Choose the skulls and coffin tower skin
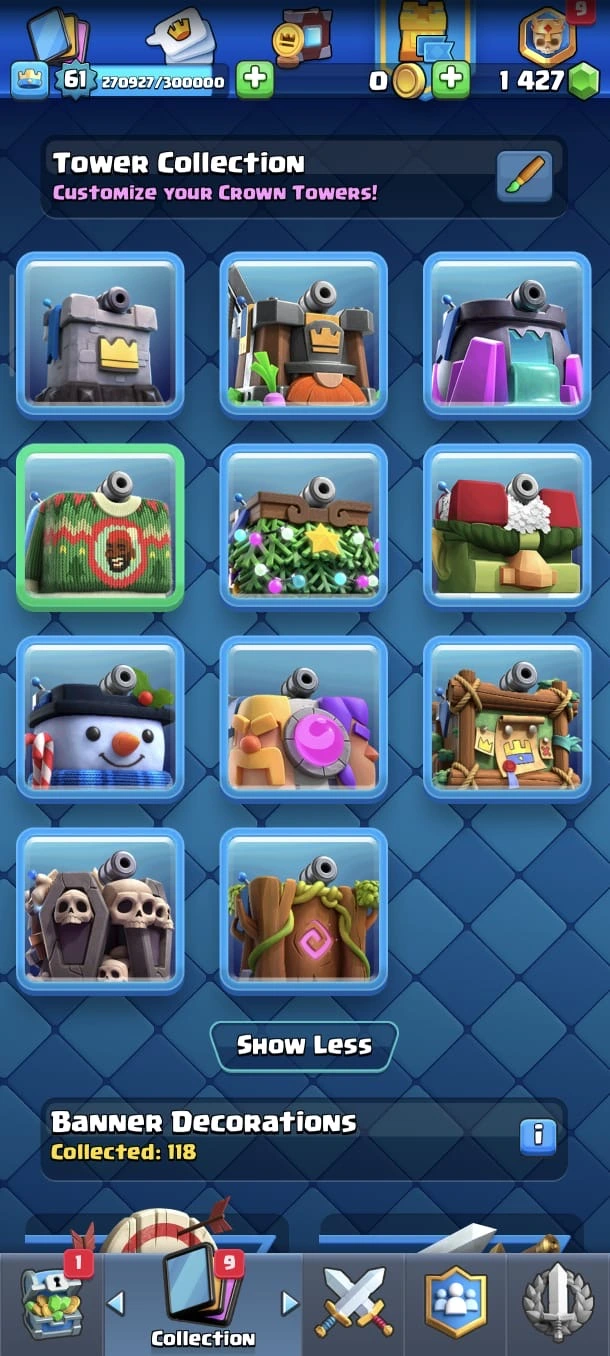 [x=100, y=910]
